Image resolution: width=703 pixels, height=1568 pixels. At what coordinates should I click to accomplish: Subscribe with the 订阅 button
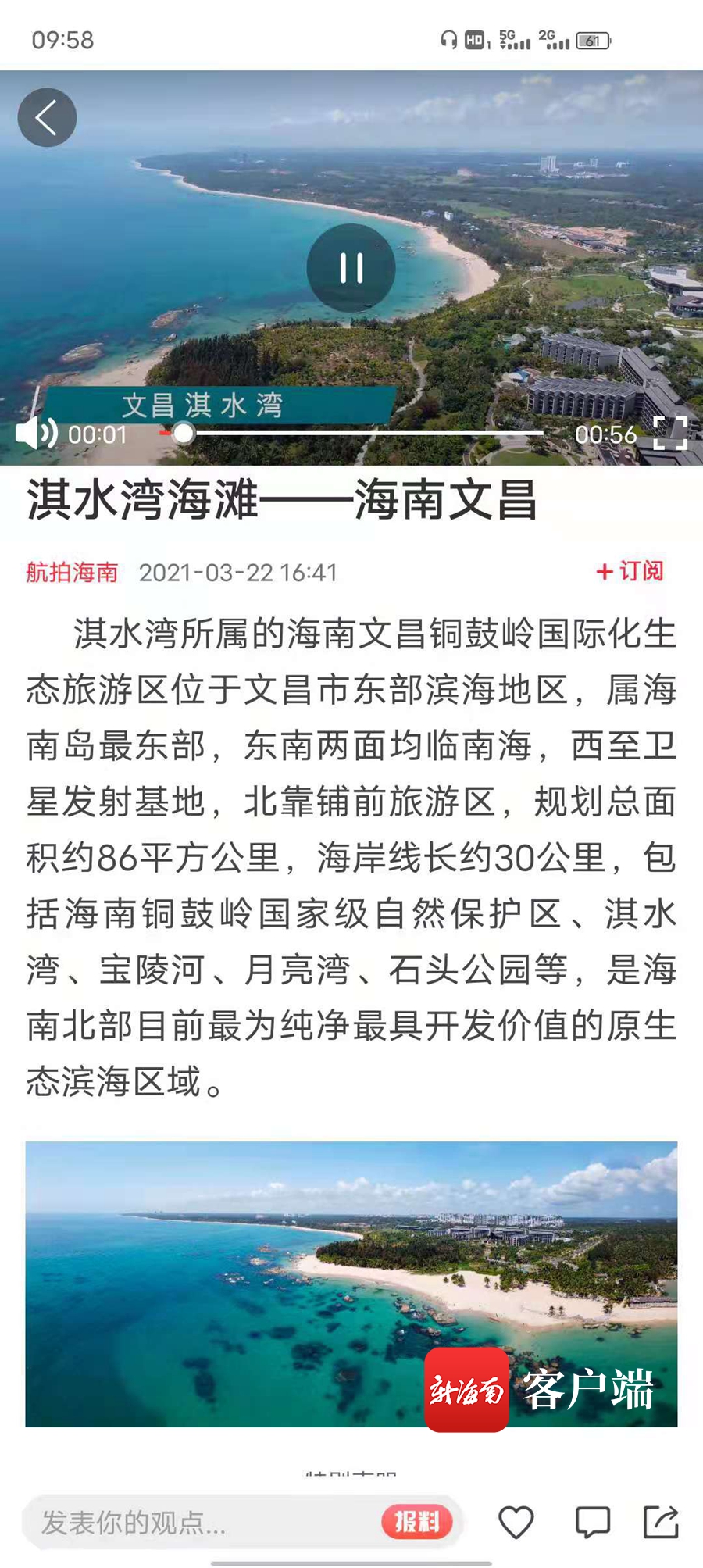pyautogui.click(x=630, y=571)
